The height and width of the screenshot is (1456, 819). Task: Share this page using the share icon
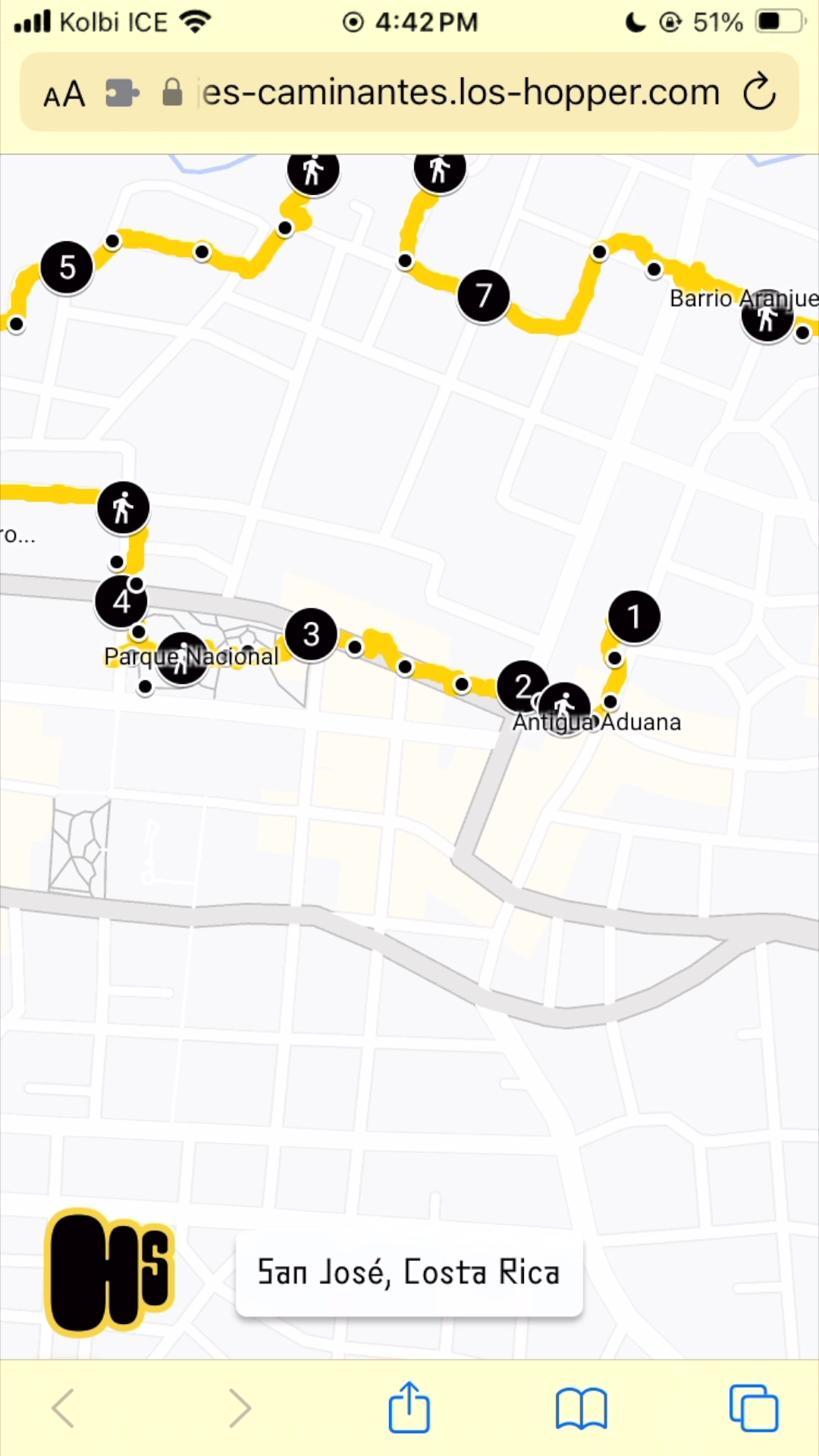409,1407
